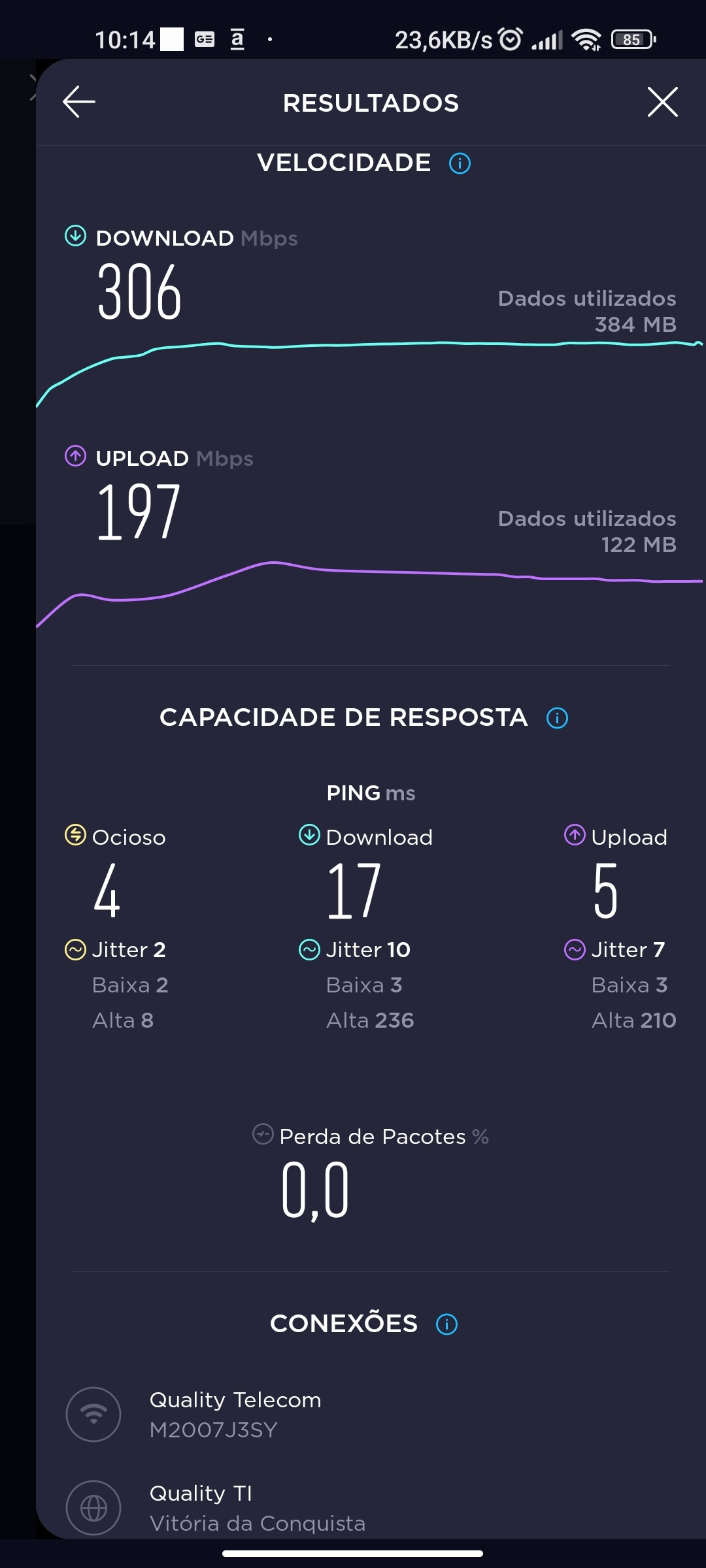The width and height of the screenshot is (706, 1568).
Task: Go back from the Resultados screen
Action: 79,102
